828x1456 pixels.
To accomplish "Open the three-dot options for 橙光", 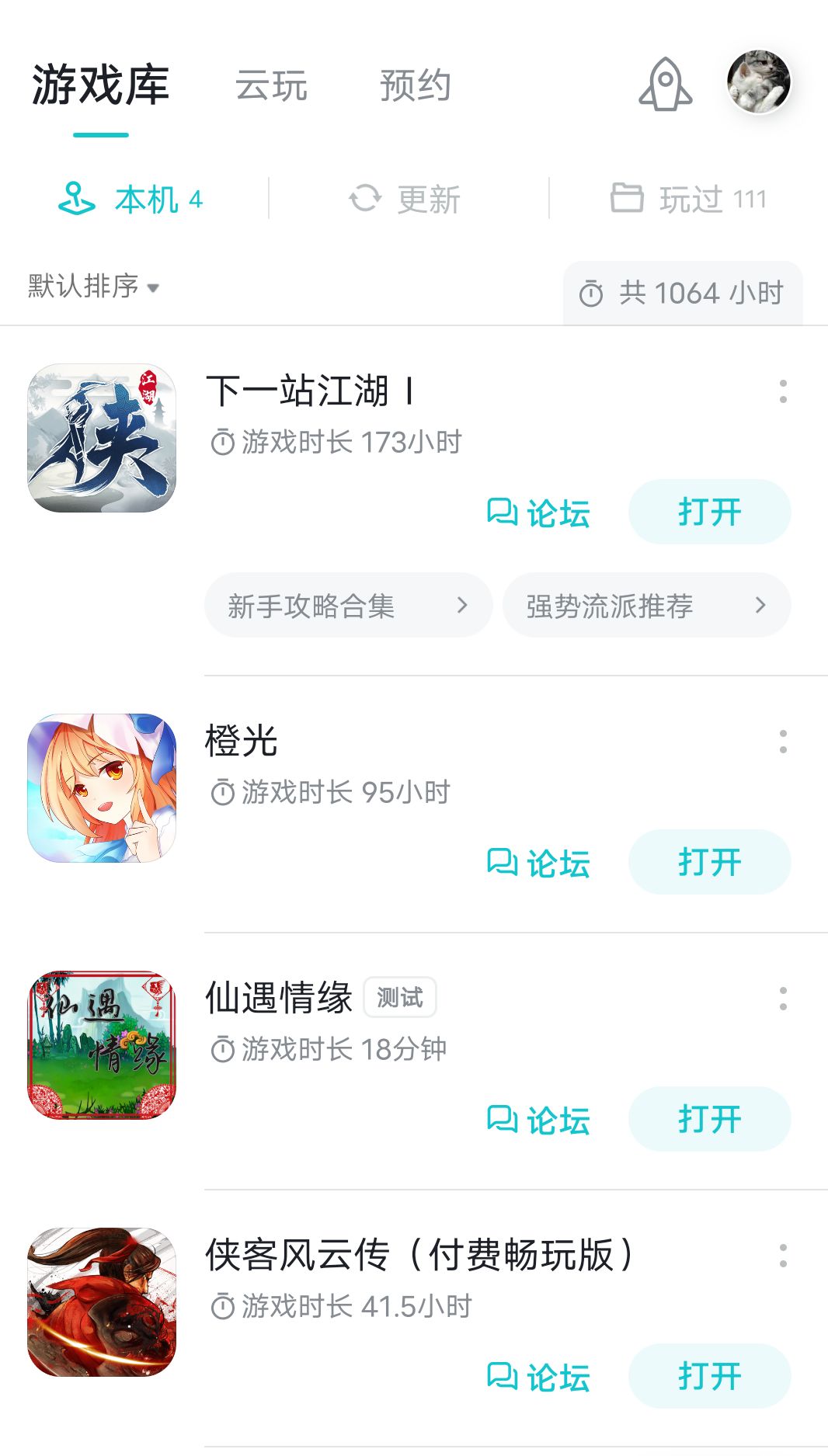I will (x=784, y=742).
